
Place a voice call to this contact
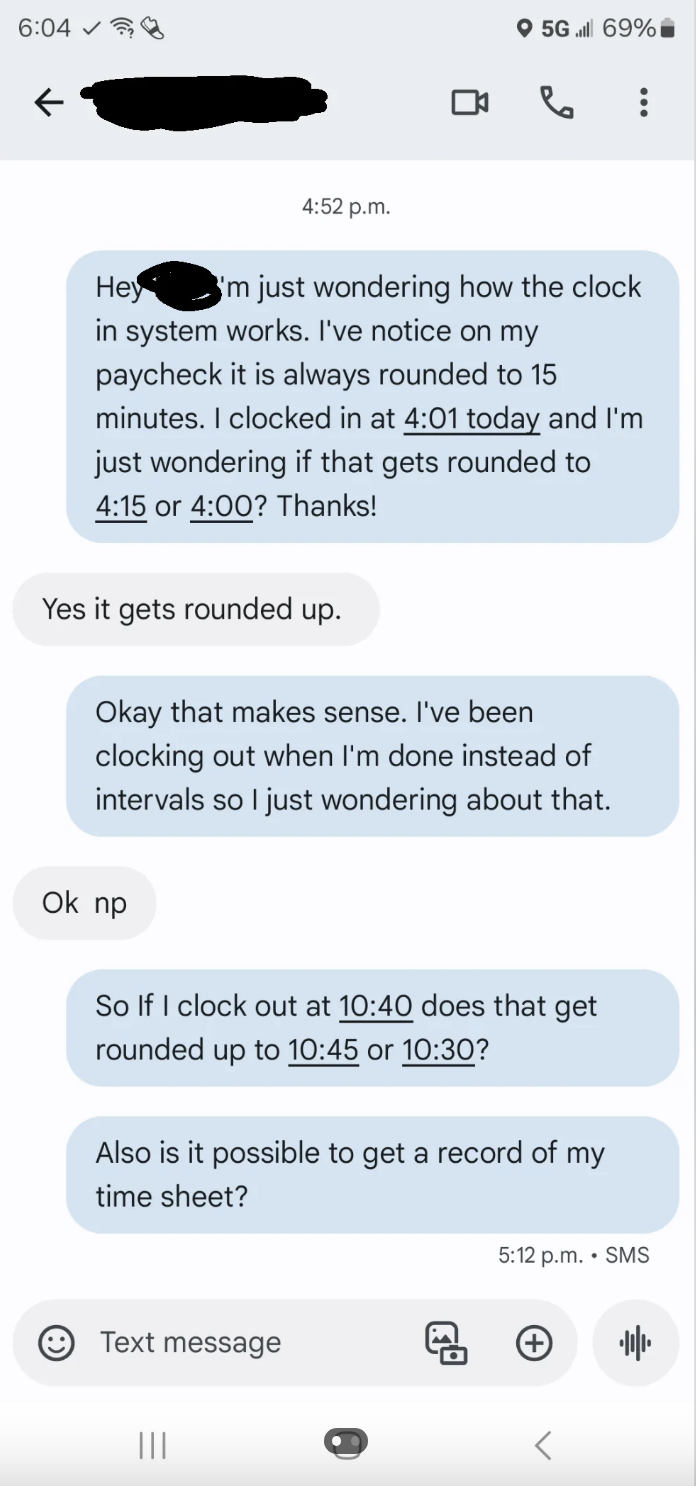pos(557,102)
